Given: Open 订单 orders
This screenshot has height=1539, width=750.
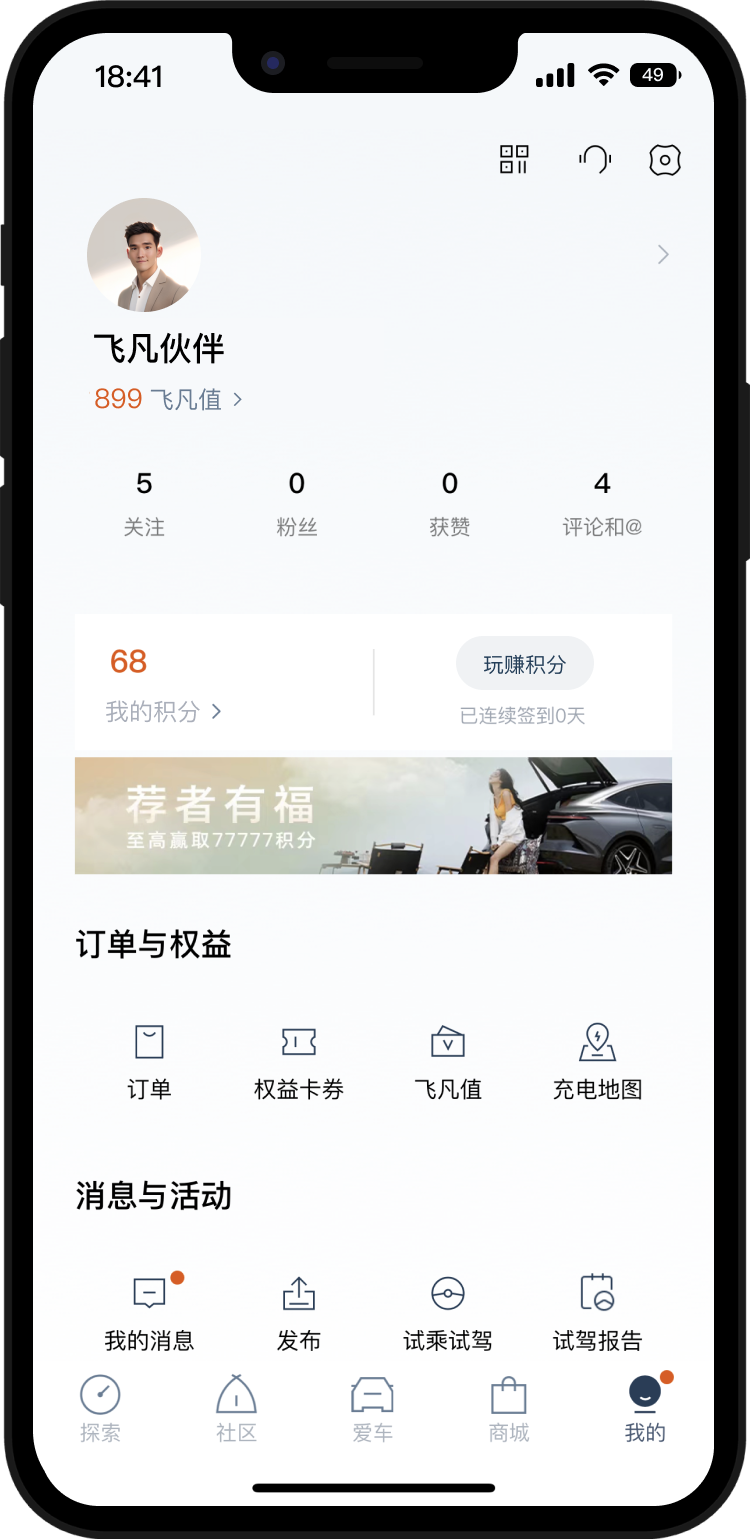Looking at the screenshot, I should tap(149, 1062).
